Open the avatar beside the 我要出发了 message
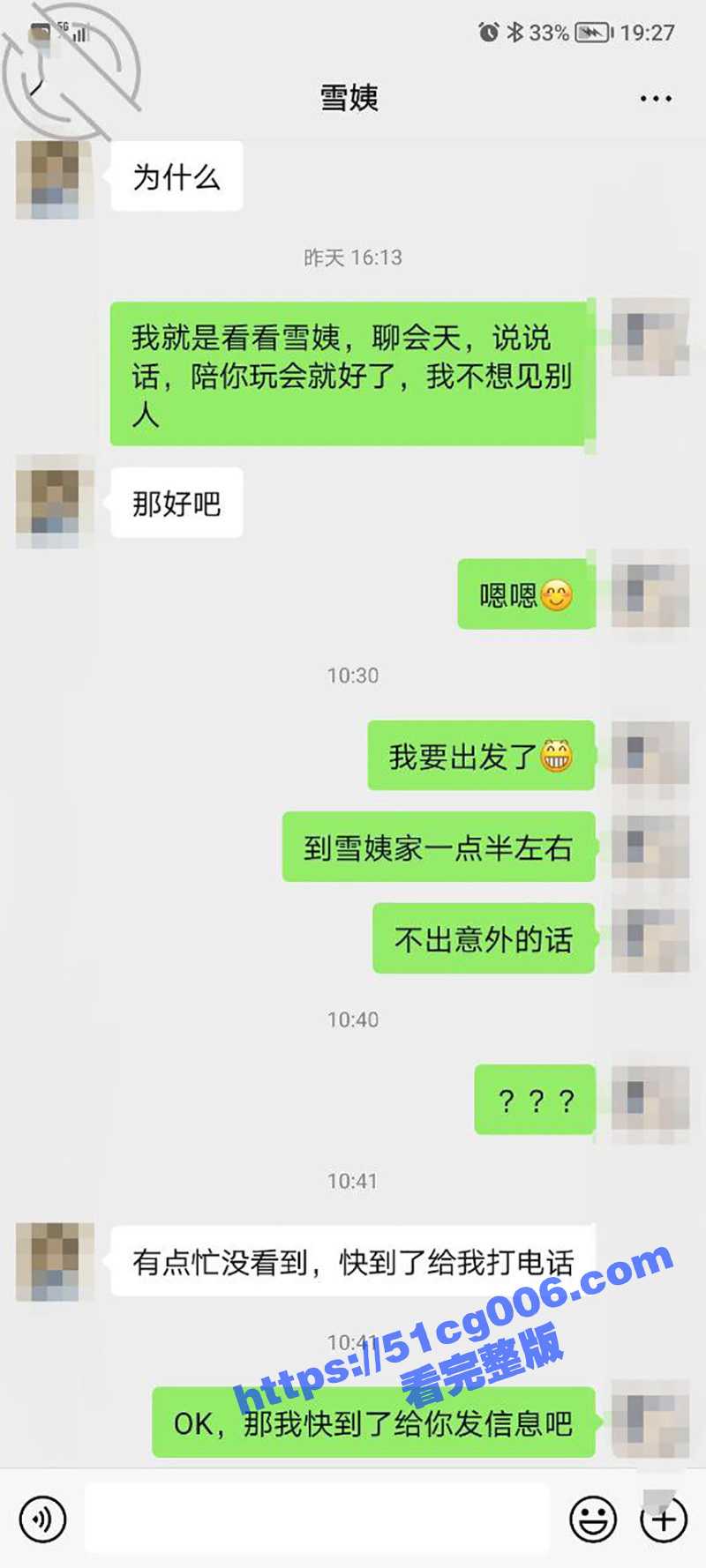This screenshot has width=706, height=1568. [x=650, y=755]
